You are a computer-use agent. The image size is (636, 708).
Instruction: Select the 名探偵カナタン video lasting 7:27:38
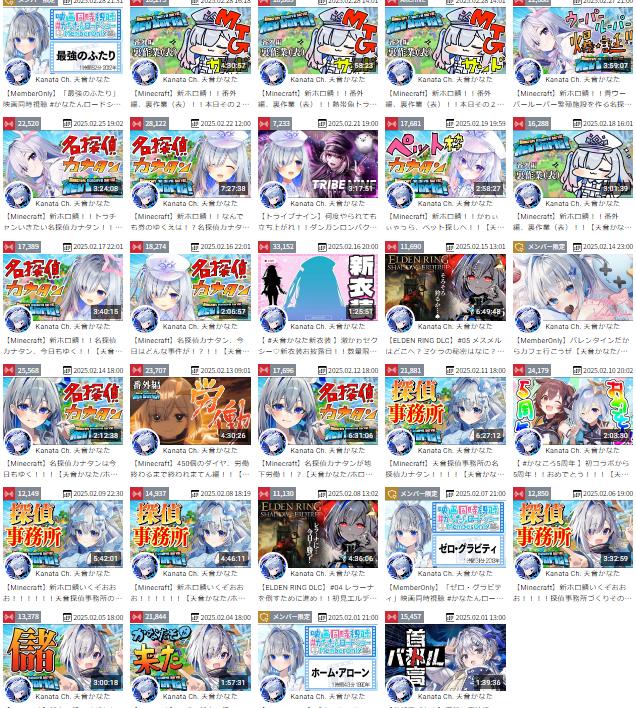click(190, 163)
